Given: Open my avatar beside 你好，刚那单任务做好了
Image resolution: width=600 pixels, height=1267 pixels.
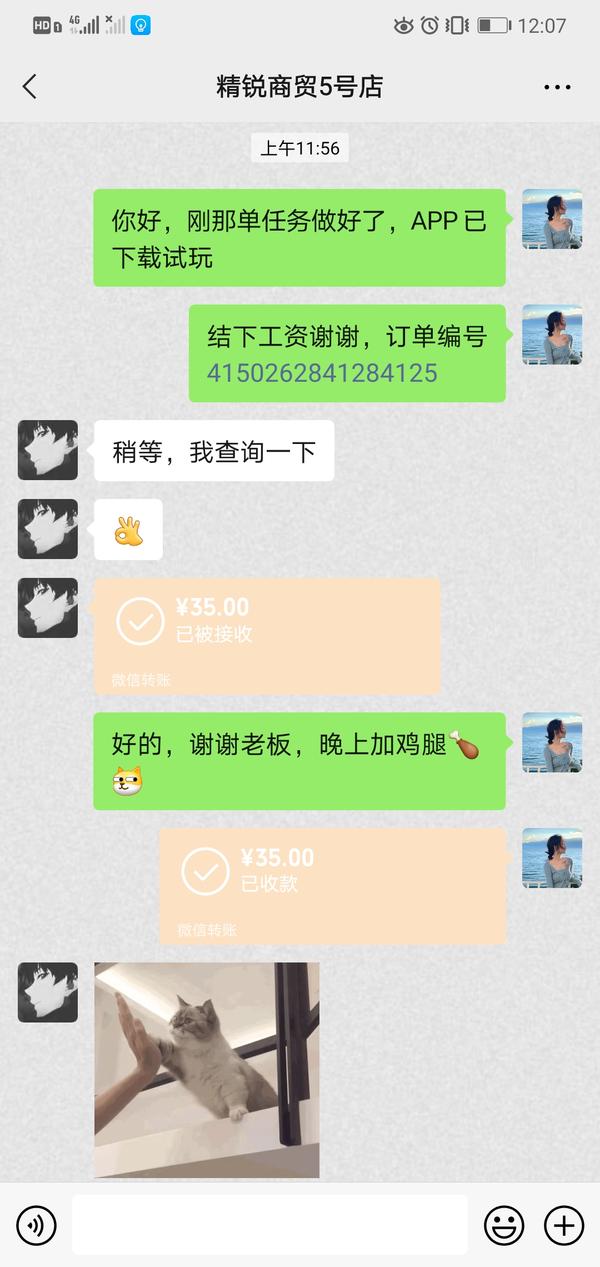Looking at the screenshot, I should point(552,219).
